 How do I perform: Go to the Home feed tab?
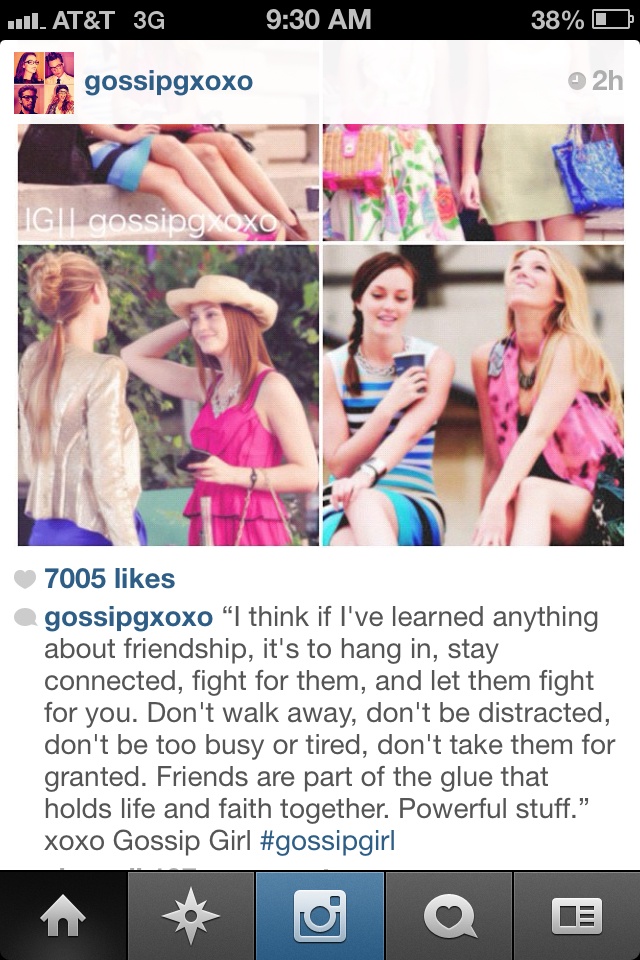click(64, 916)
